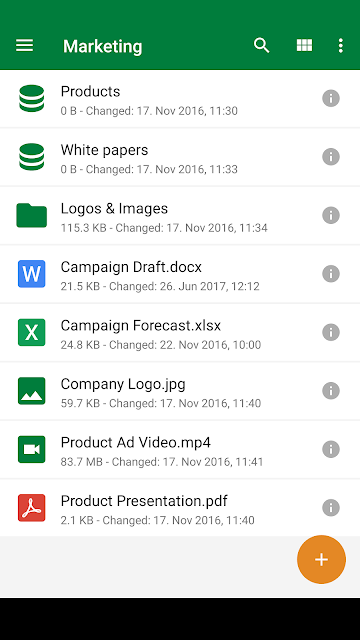Tap the orange plus add button
Viewport: 360px width, 640px height.
[x=322, y=560]
